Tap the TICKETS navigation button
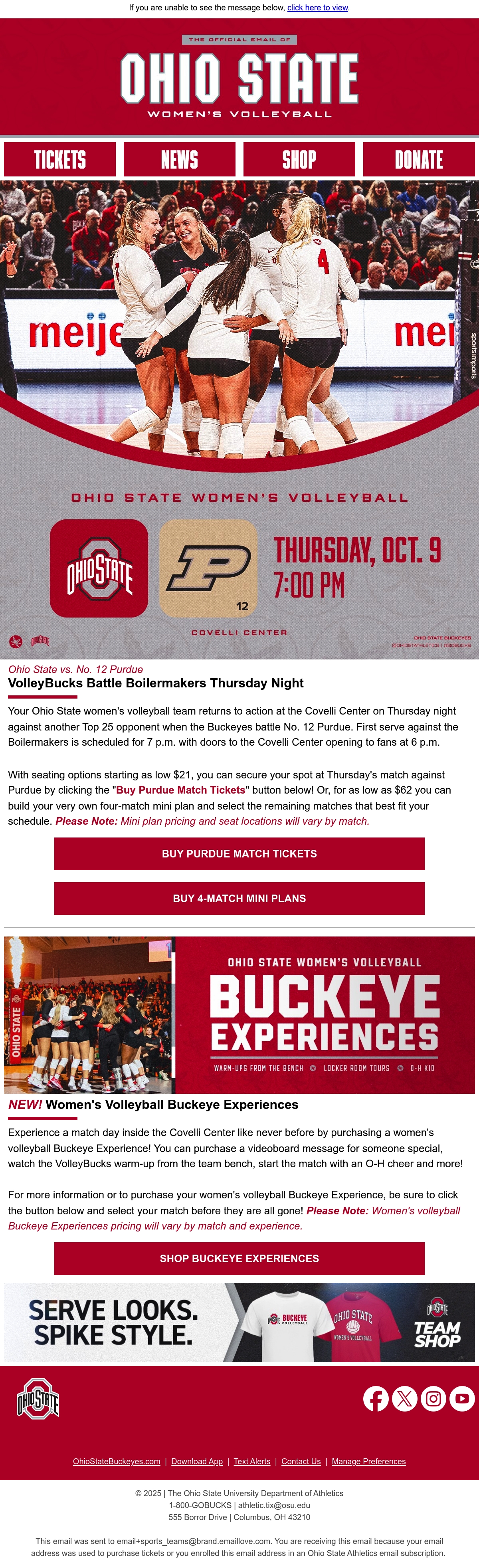Image resolution: width=479 pixels, height=1568 pixels. point(59,160)
